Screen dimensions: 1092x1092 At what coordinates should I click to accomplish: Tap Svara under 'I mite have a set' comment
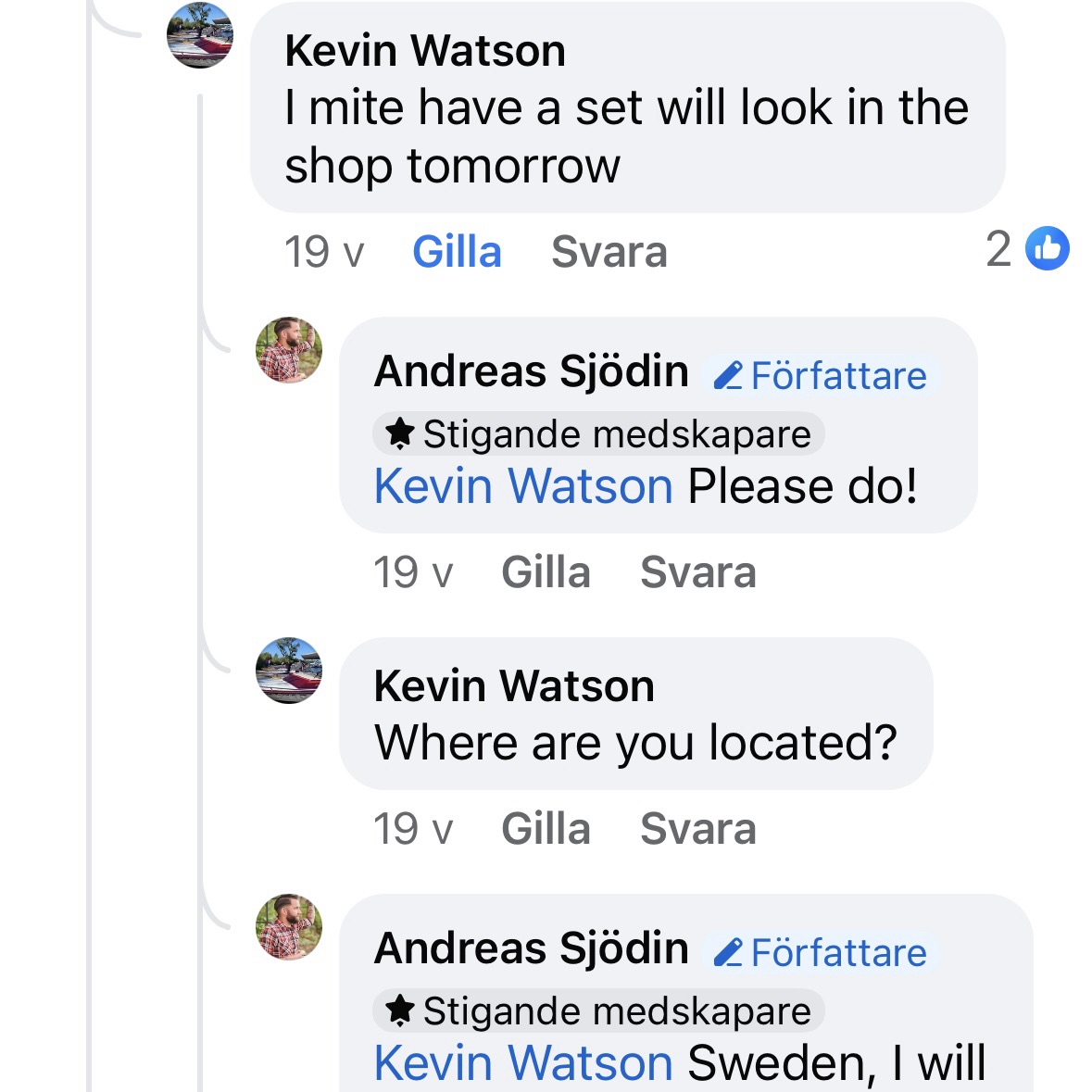609,252
